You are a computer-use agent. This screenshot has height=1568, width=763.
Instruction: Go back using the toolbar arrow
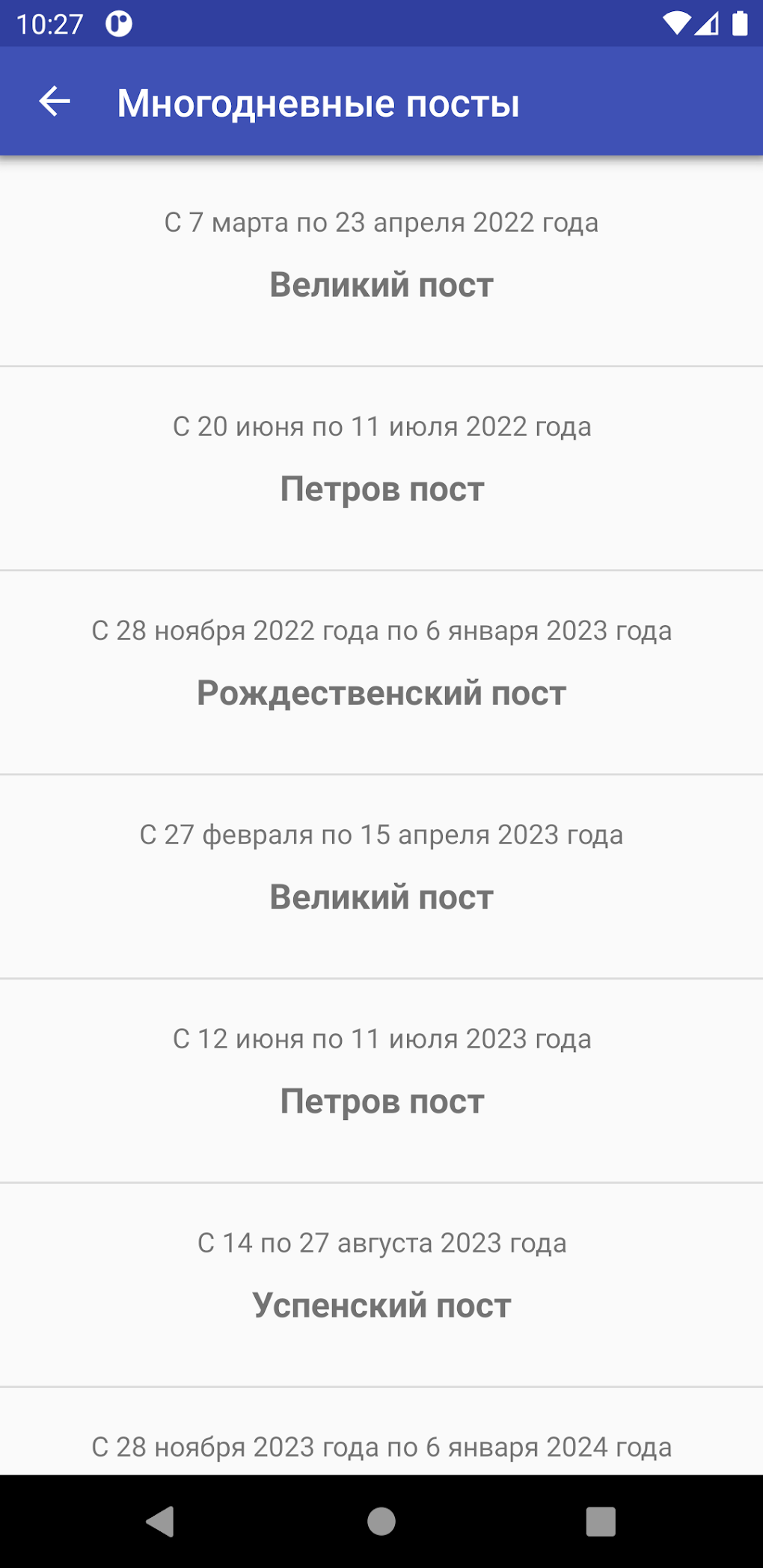(55, 102)
